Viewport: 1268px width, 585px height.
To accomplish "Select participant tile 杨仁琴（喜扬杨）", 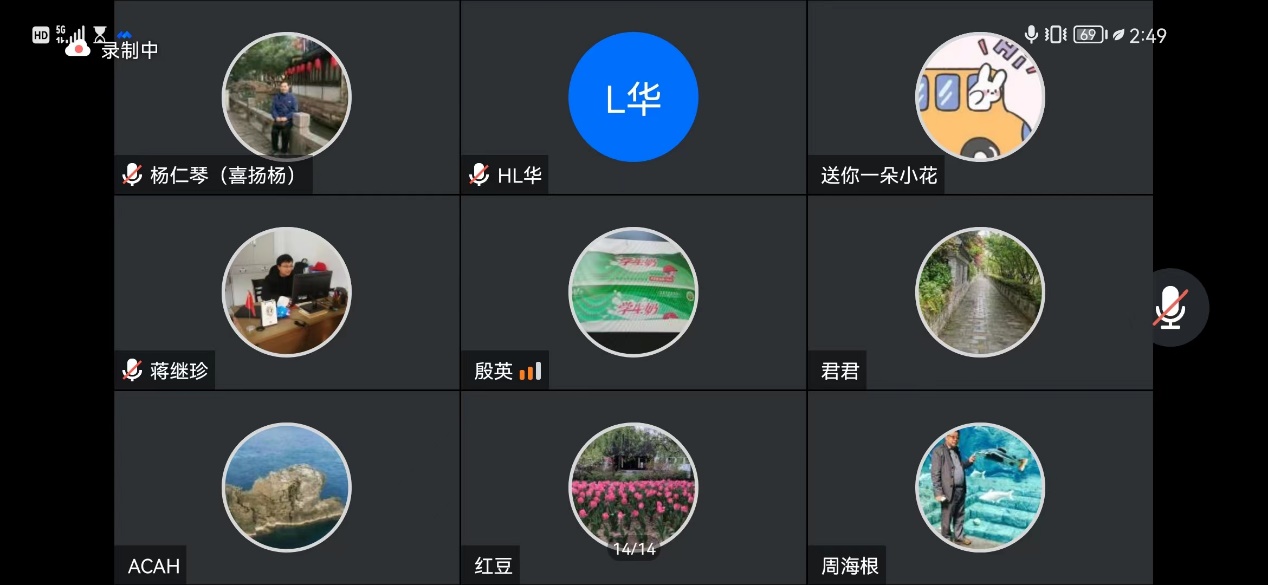I will (x=287, y=97).
